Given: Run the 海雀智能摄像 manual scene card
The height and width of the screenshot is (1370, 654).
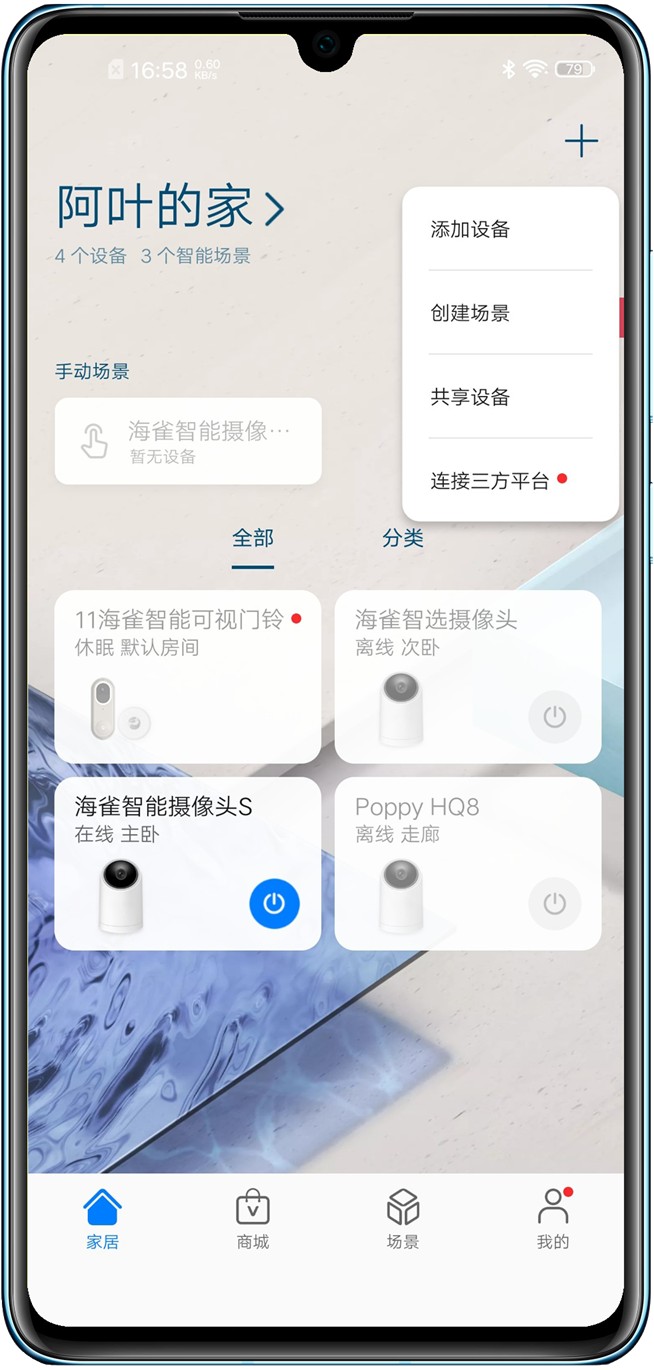Looking at the screenshot, I should (188, 441).
